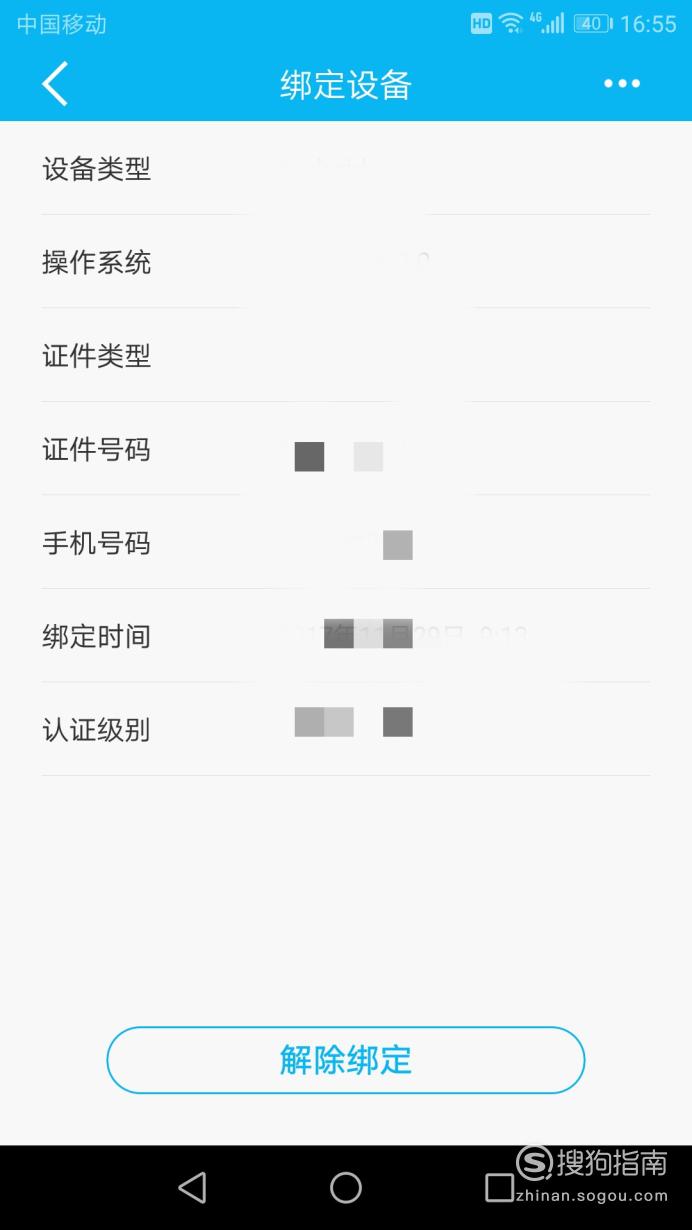
Task: Tap the system home button
Action: point(346,1187)
